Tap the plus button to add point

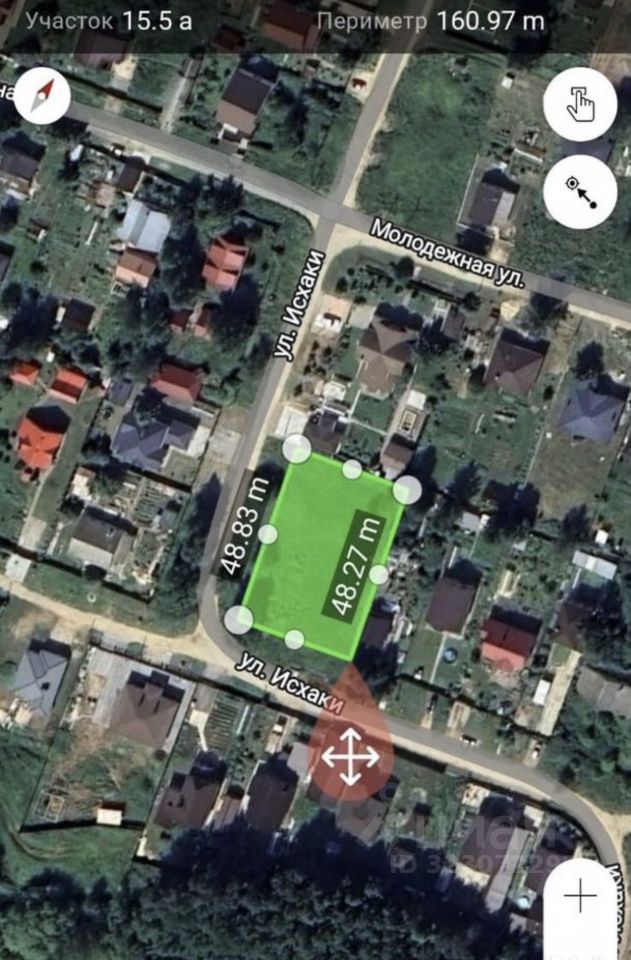pyautogui.click(x=580, y=896)
